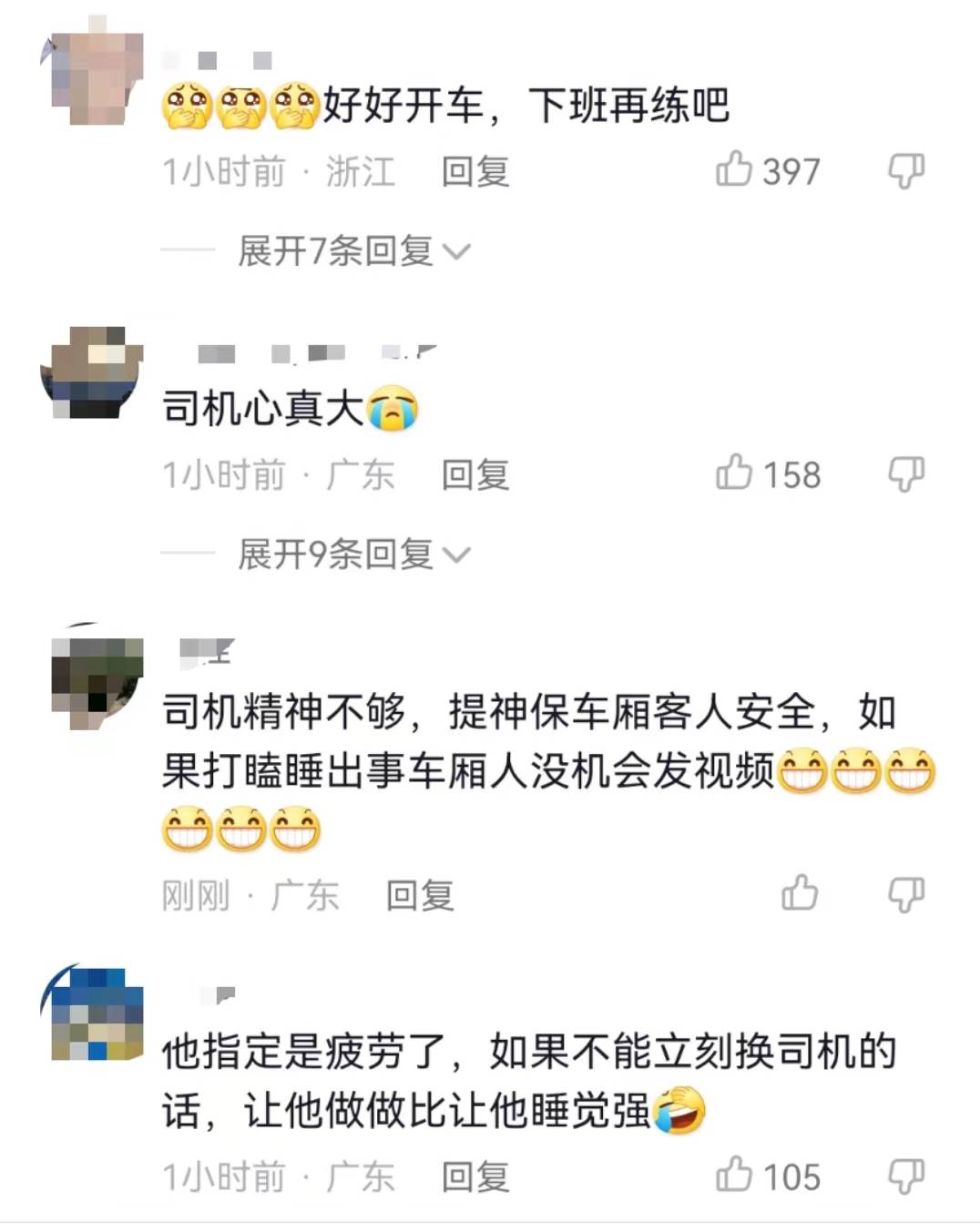The width and height of the screenshot is (980, 1232).
Task: Dislike the comment '好好开车，下班再练吧'
Action: [x=905, y=170]
